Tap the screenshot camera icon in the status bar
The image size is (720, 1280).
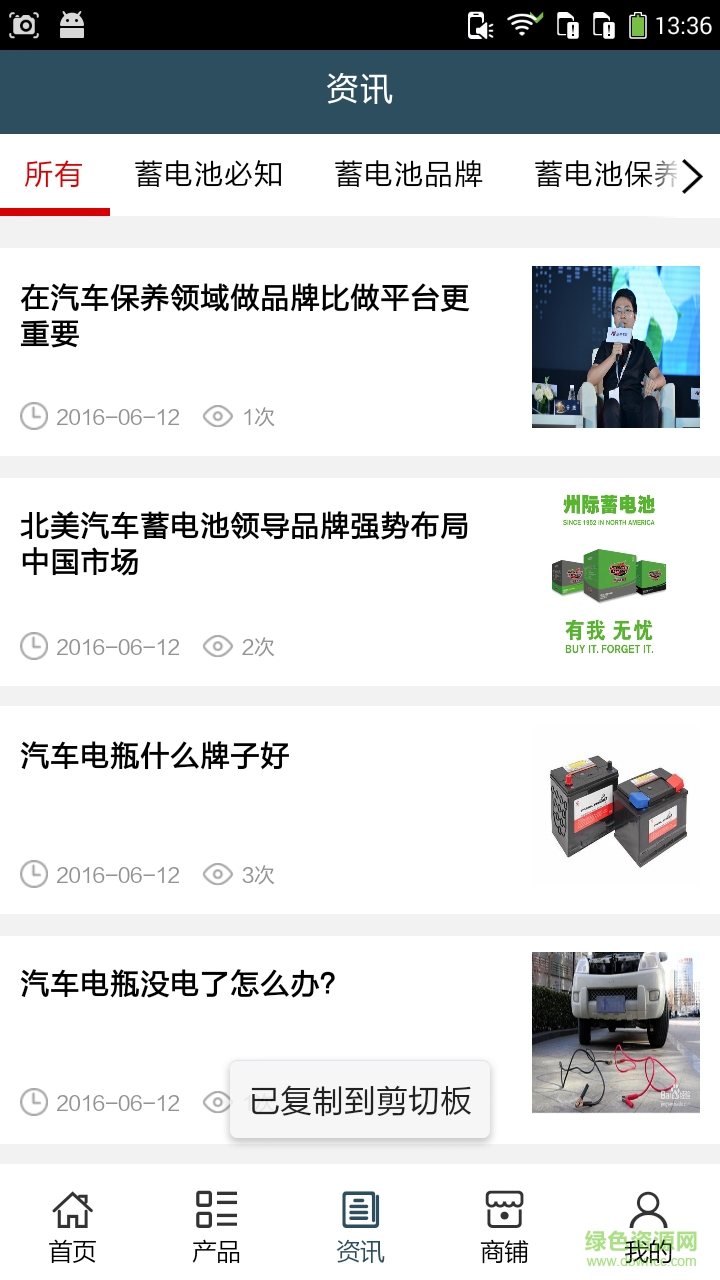point(24,24)
